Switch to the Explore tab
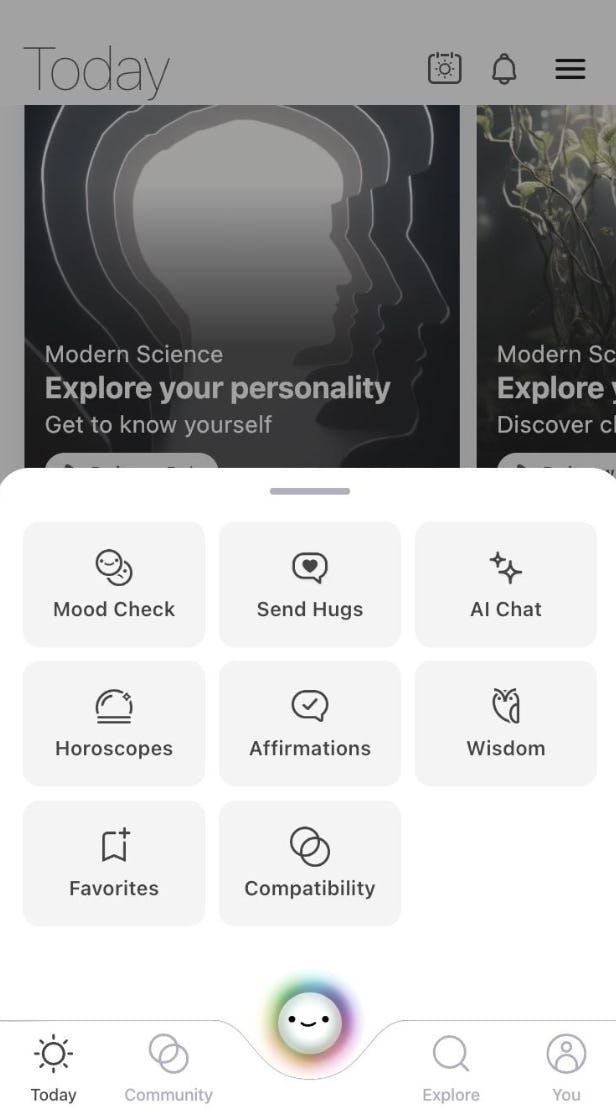Viewport: 616px width, 1112px height. pos(451,1068)
